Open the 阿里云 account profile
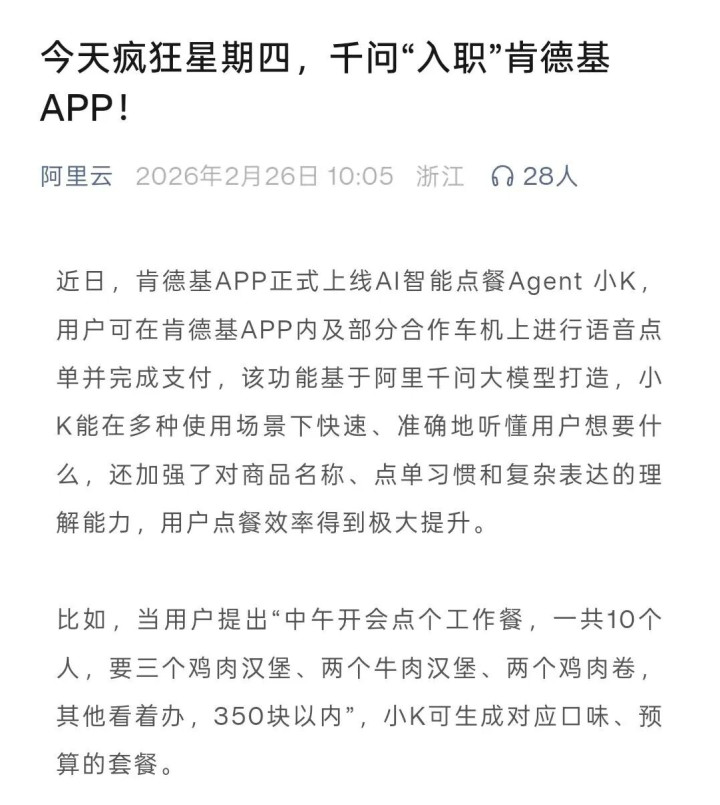 click(77, 176)
